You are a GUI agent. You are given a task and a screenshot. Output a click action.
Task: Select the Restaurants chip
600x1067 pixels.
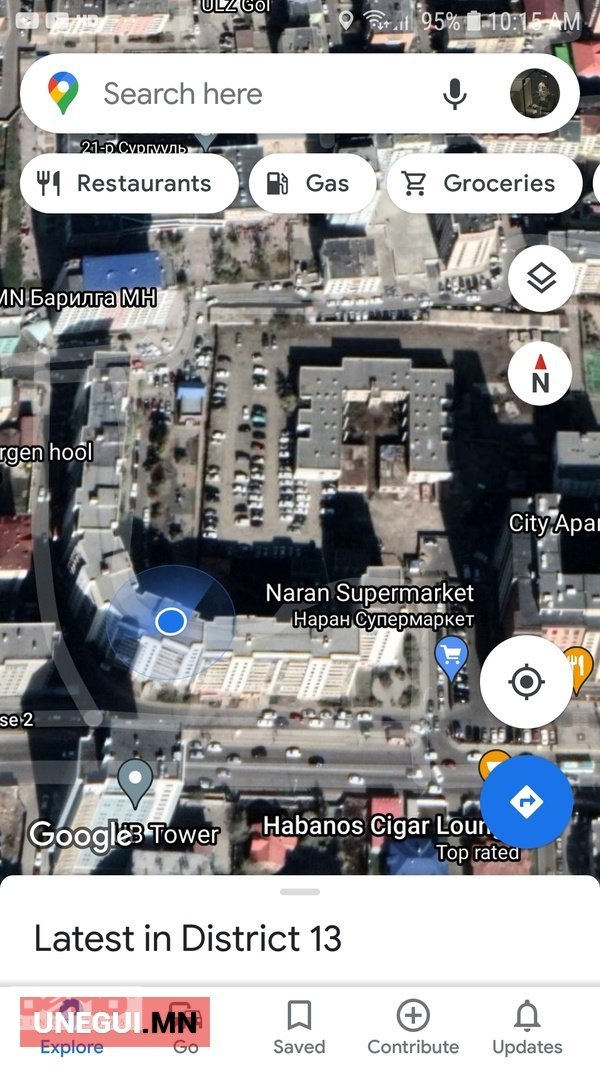[126, 184]
